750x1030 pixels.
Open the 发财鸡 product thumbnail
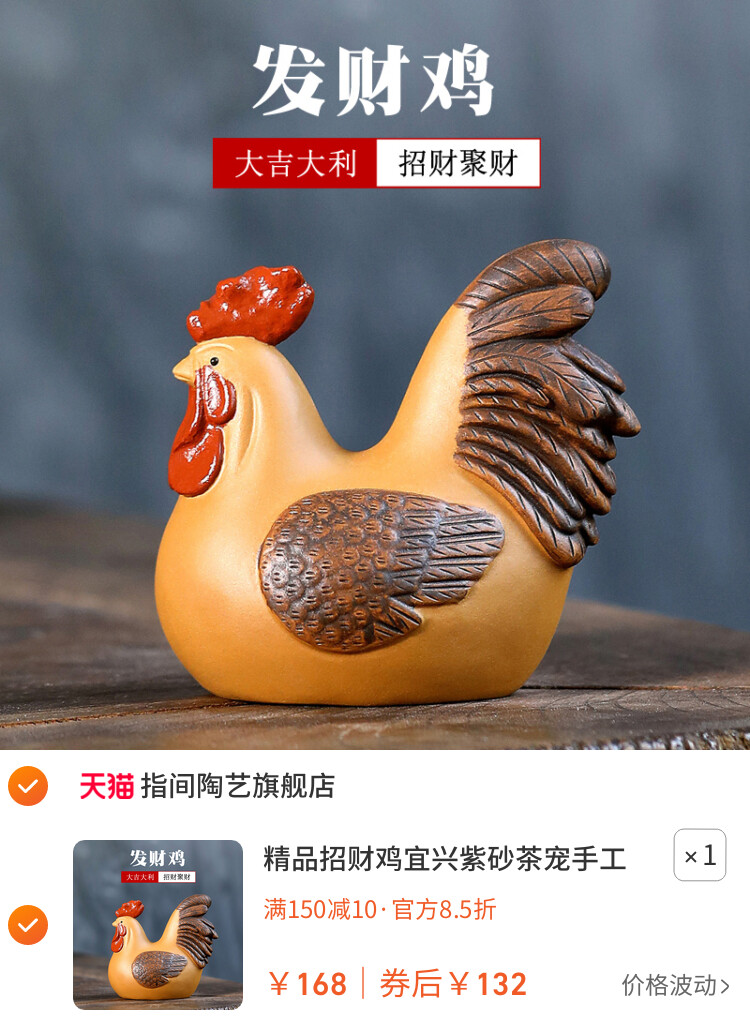pyautogui.click(x=158, y=924)
